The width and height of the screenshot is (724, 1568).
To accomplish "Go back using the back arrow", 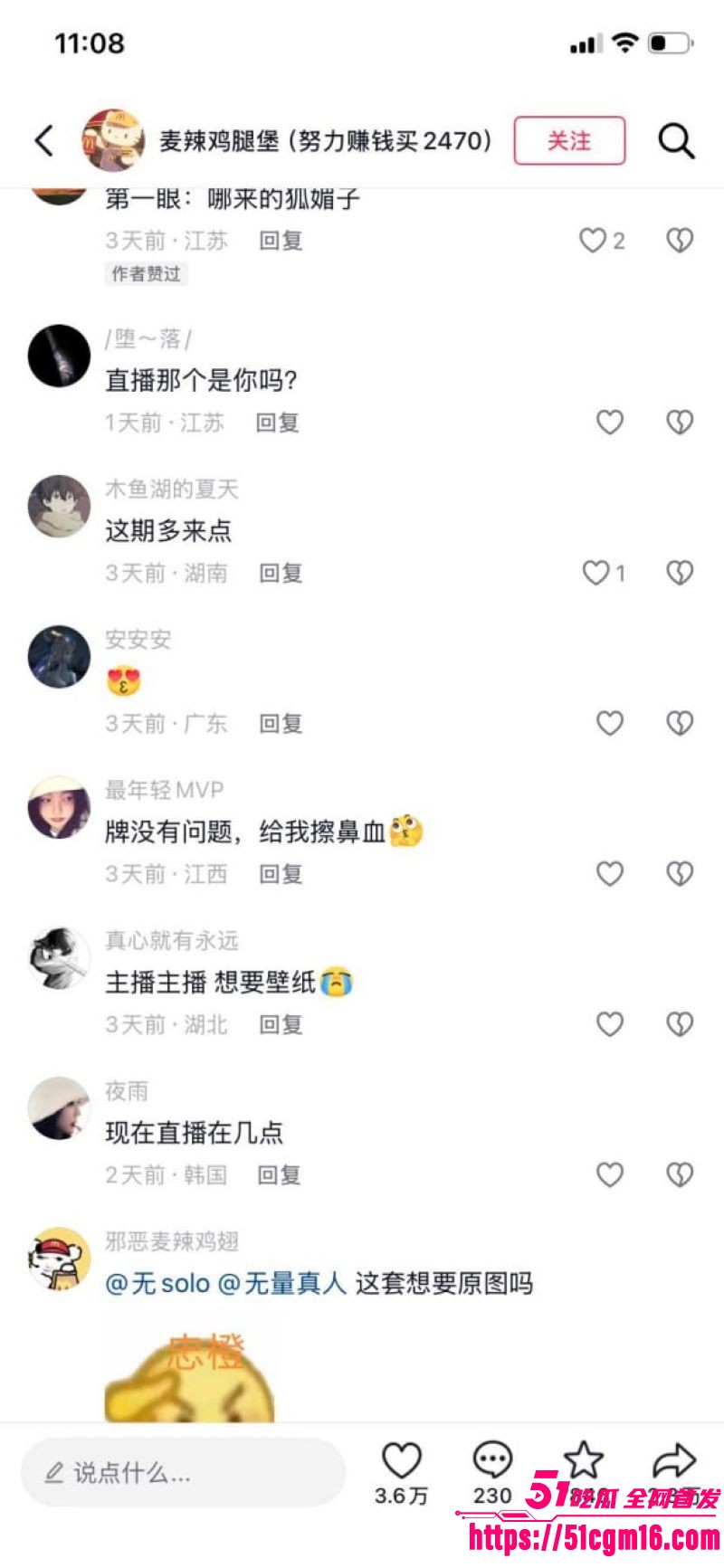I will coord(43,141).
